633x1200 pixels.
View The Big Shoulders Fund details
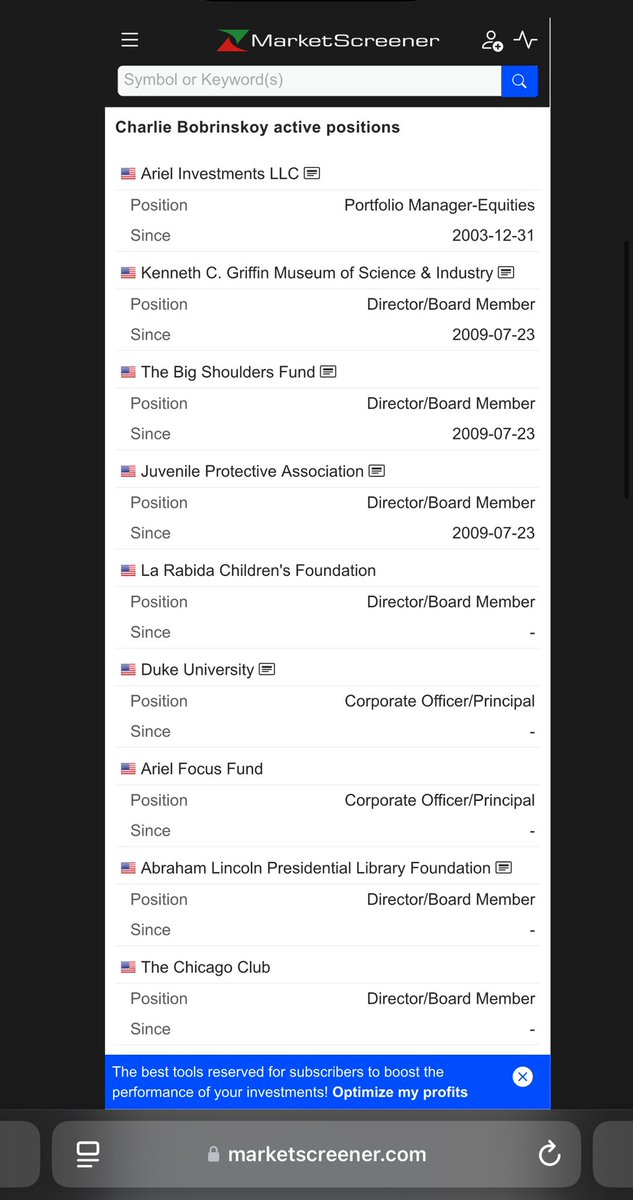[x=227, y=372]
